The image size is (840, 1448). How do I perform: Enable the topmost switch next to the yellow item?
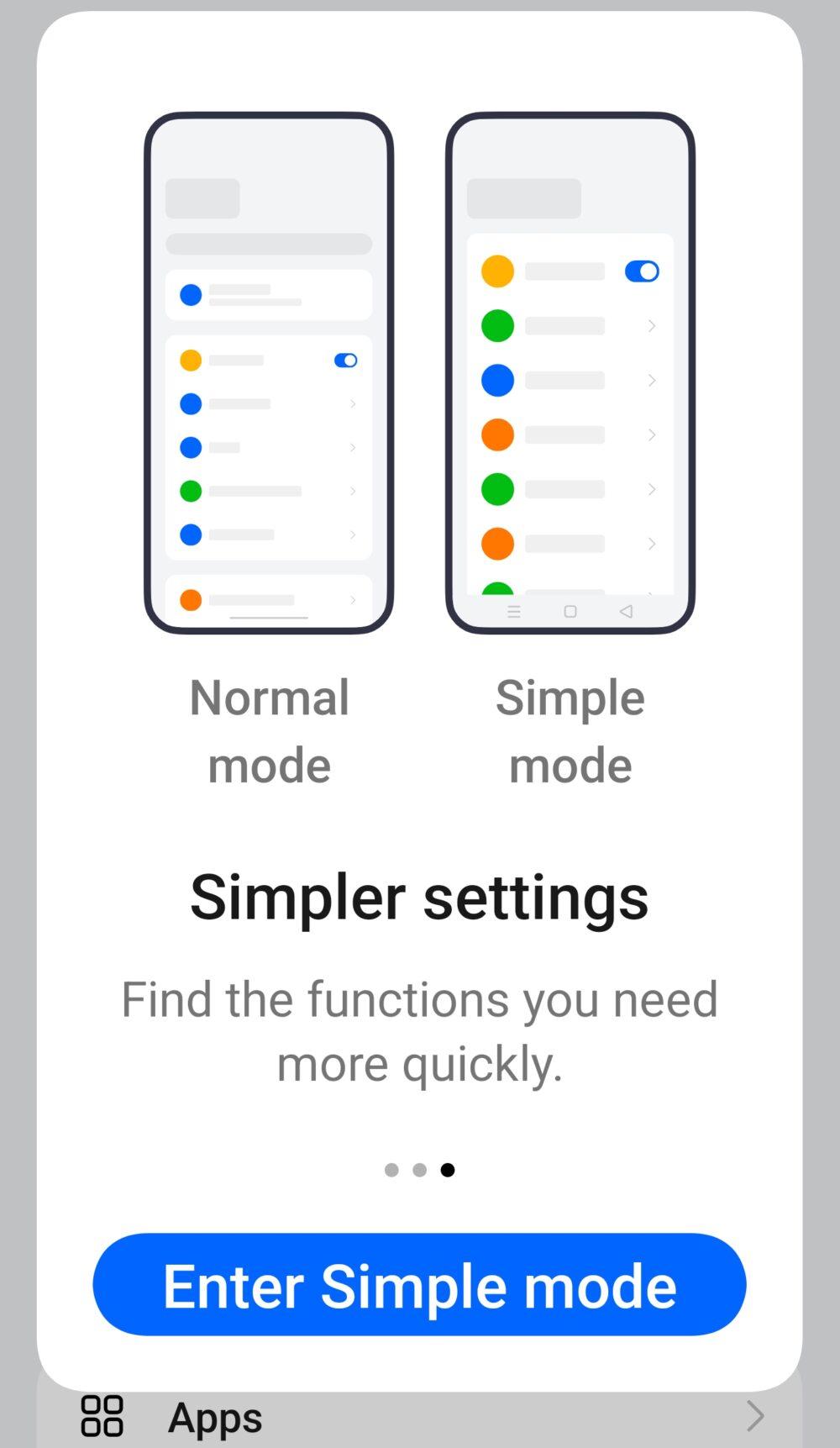coord(641,271)
